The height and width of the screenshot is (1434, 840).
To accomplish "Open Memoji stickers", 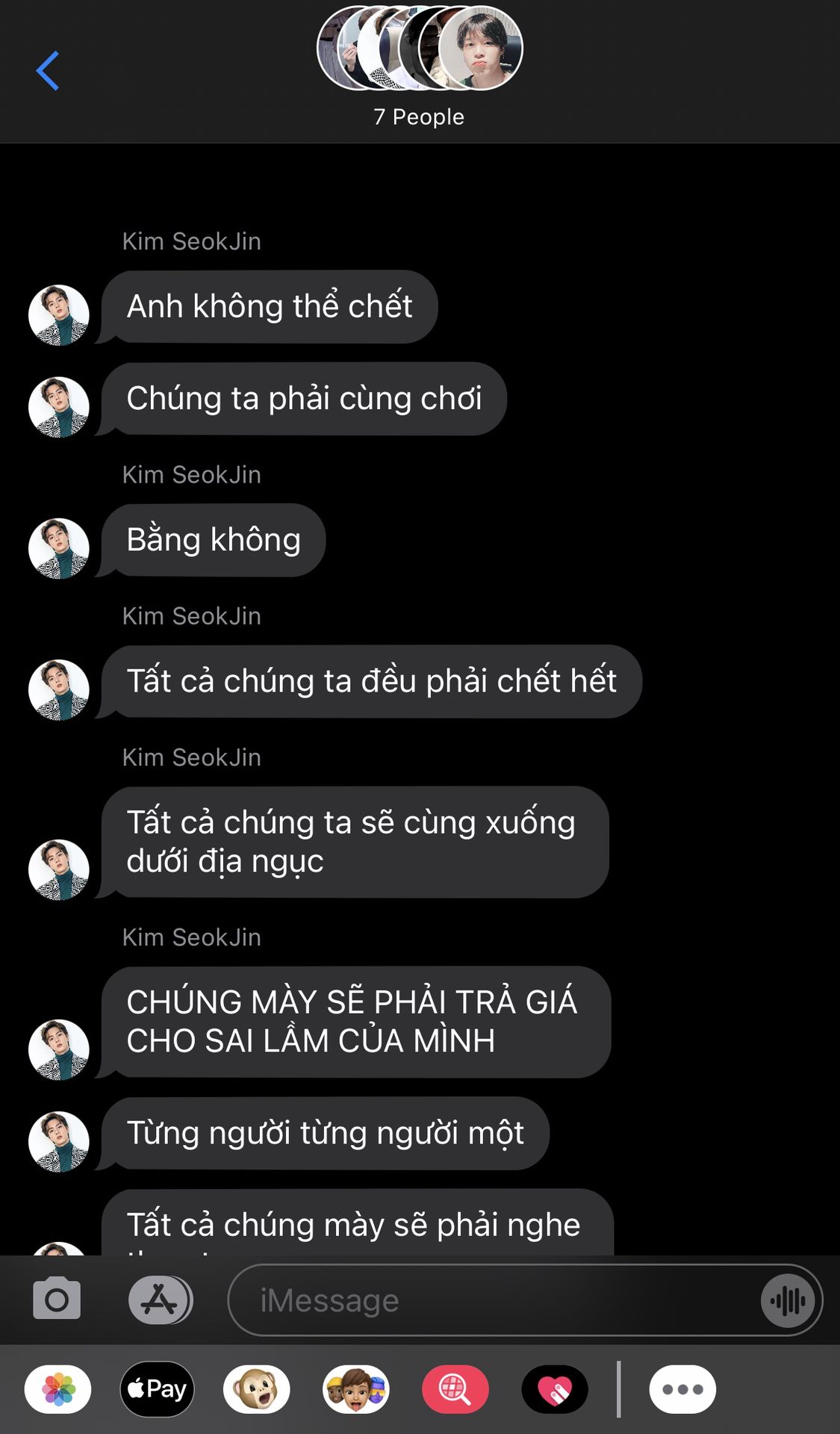I will [x=356, y=1389].
